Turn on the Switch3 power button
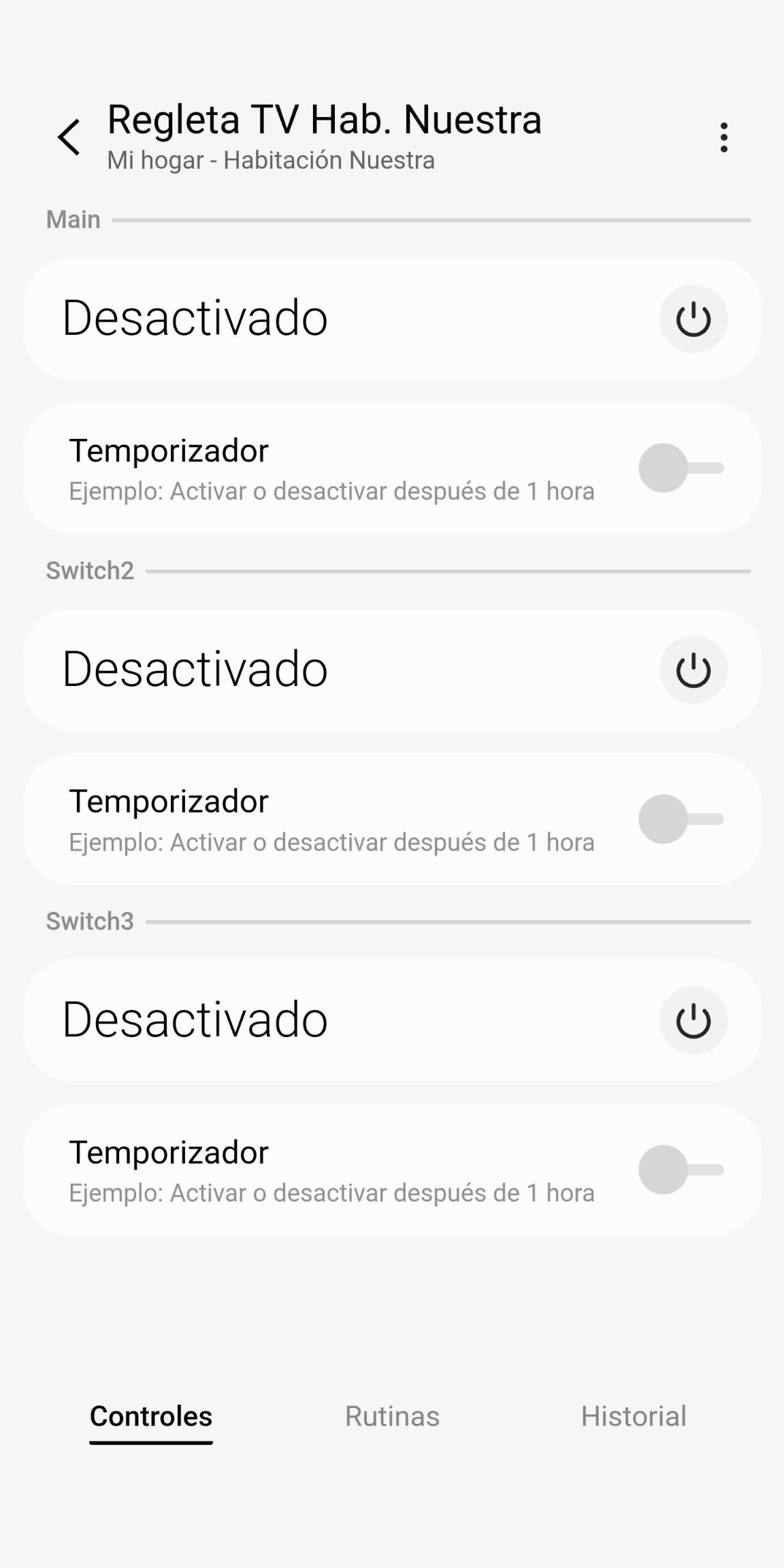Viewport: 784px width, 1568px height. click(693, 1020)
